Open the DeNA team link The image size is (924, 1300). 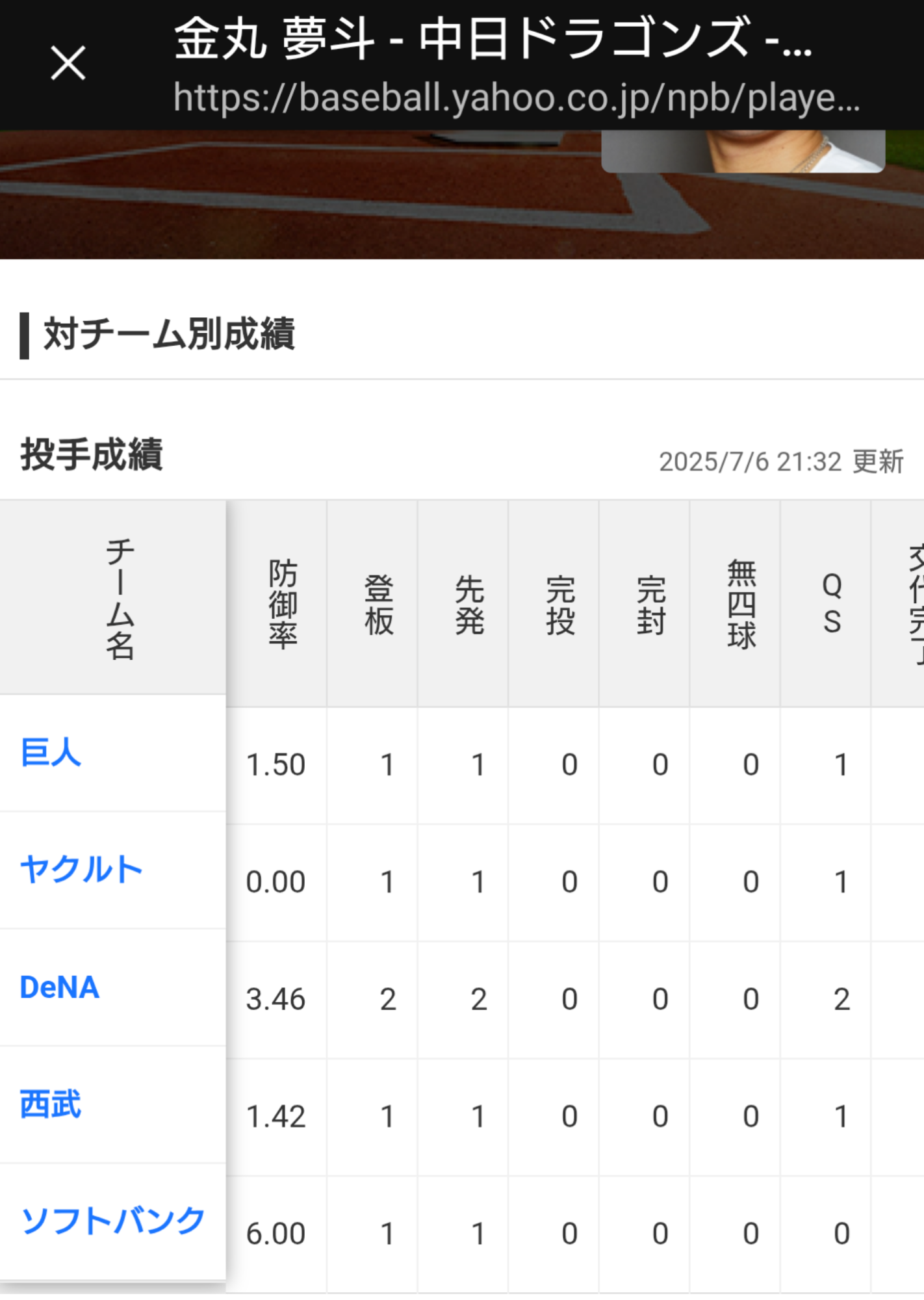click(x=60, y=987)
